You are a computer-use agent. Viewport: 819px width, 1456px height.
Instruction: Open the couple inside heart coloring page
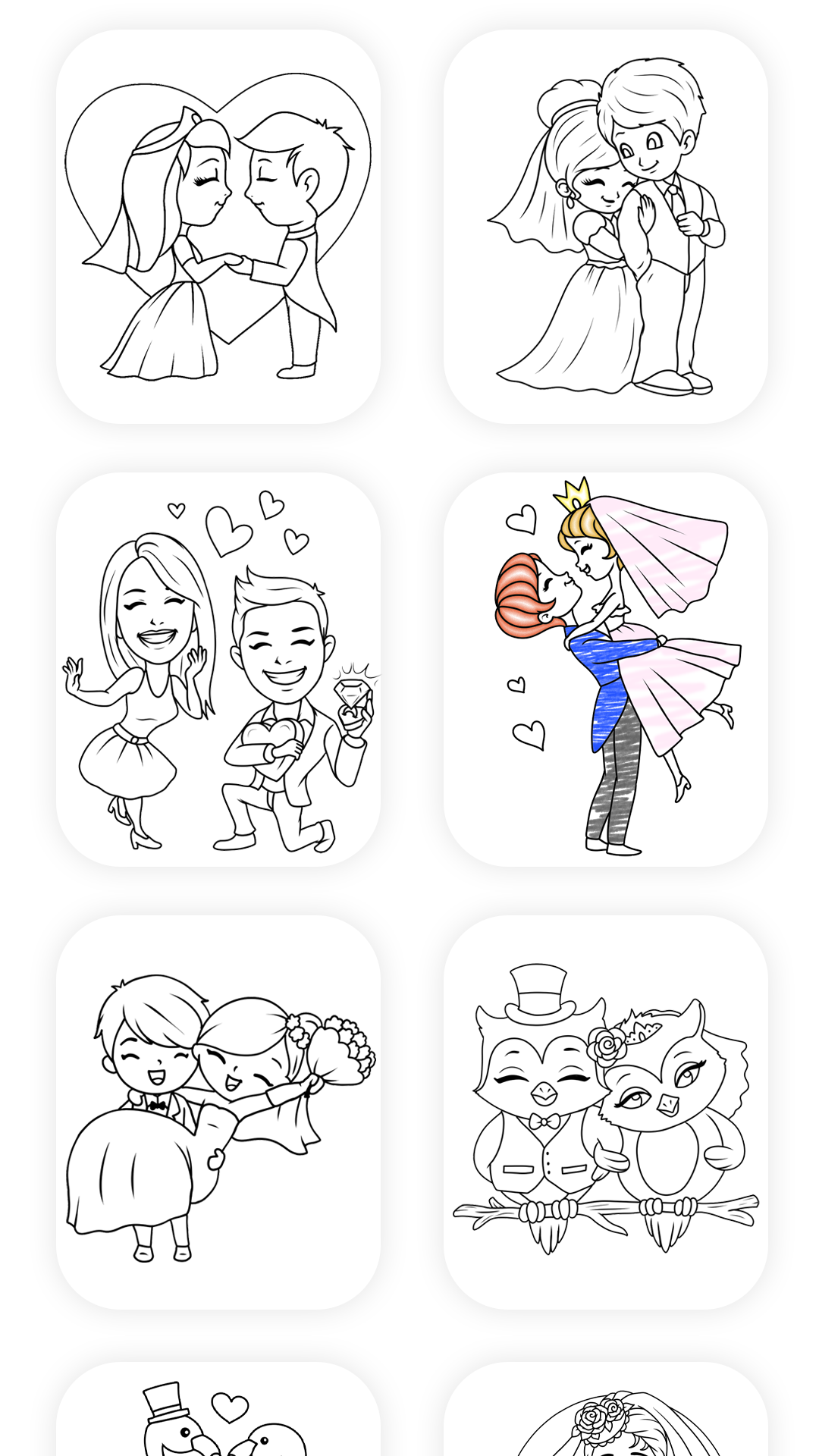[x=218, y=227]
